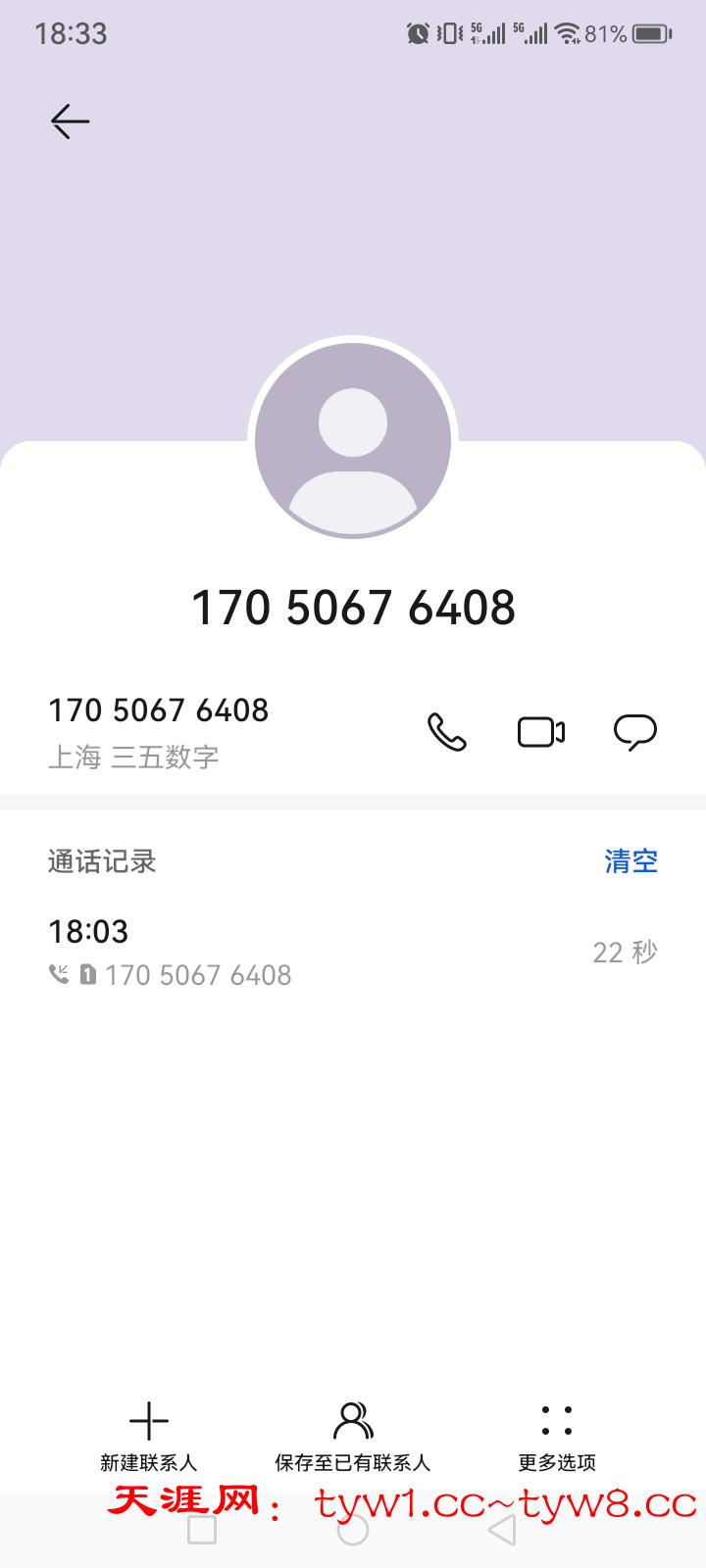Tap the system home button
706x1568 pixels.
pos(353,1531)
